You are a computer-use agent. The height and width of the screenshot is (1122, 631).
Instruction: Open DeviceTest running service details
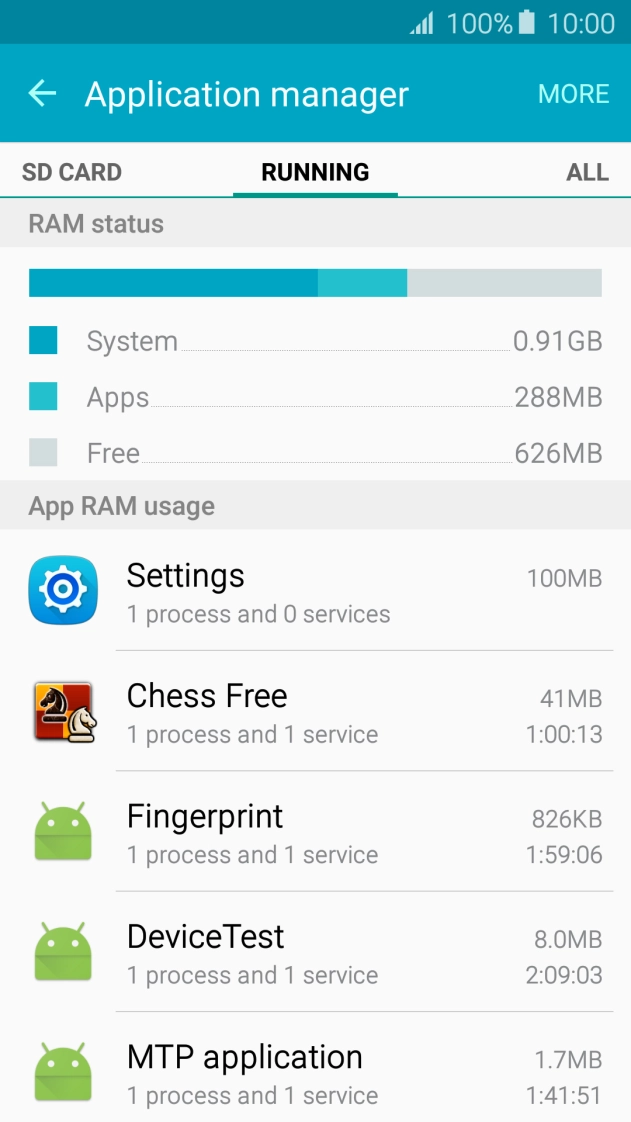(315, 952)
